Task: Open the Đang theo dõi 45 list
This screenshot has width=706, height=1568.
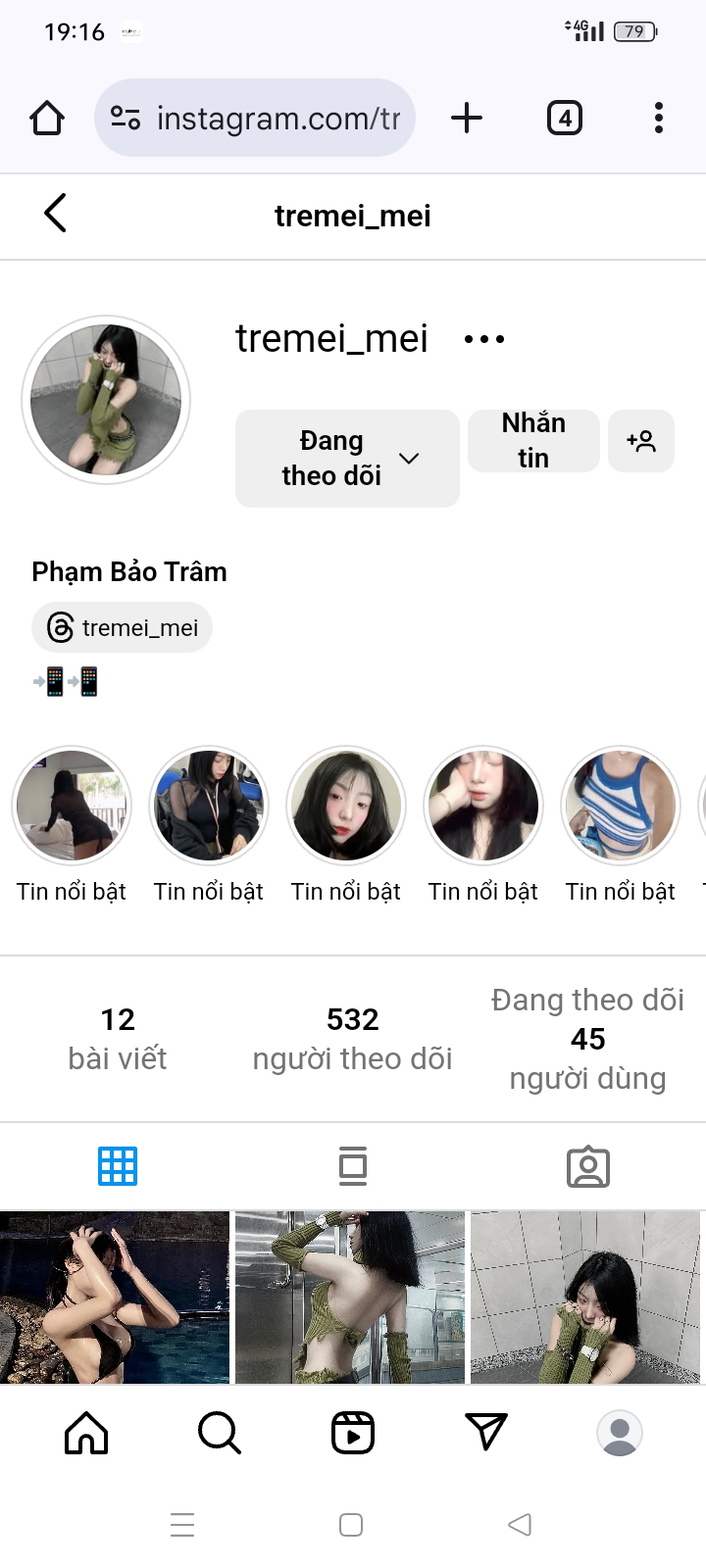Action: pyautogui.click(x=587, y=1039)
